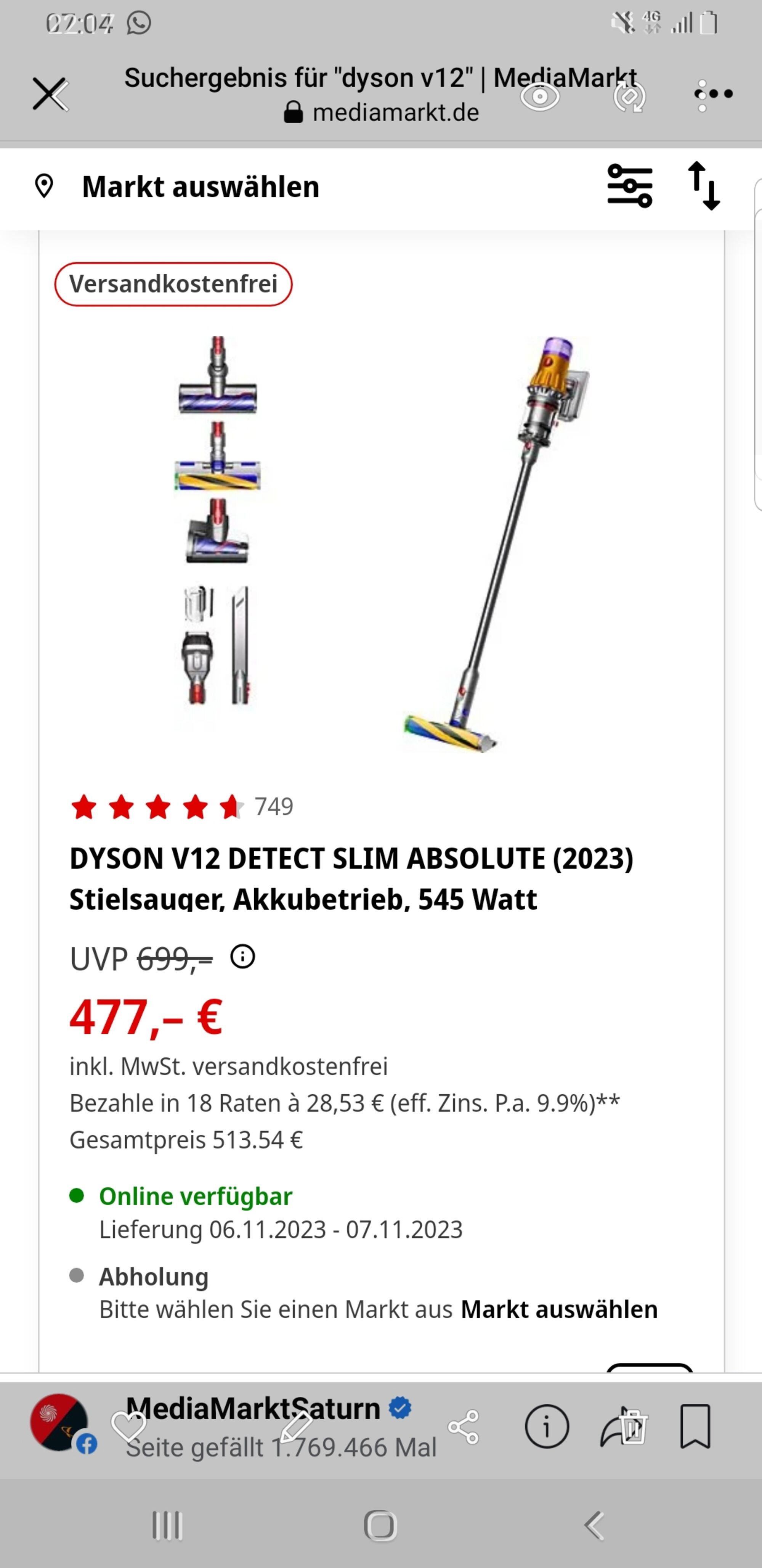Open the Dyson V12 product image
The height and width of the screenshot is (1568, 762).
pos(381,545)
